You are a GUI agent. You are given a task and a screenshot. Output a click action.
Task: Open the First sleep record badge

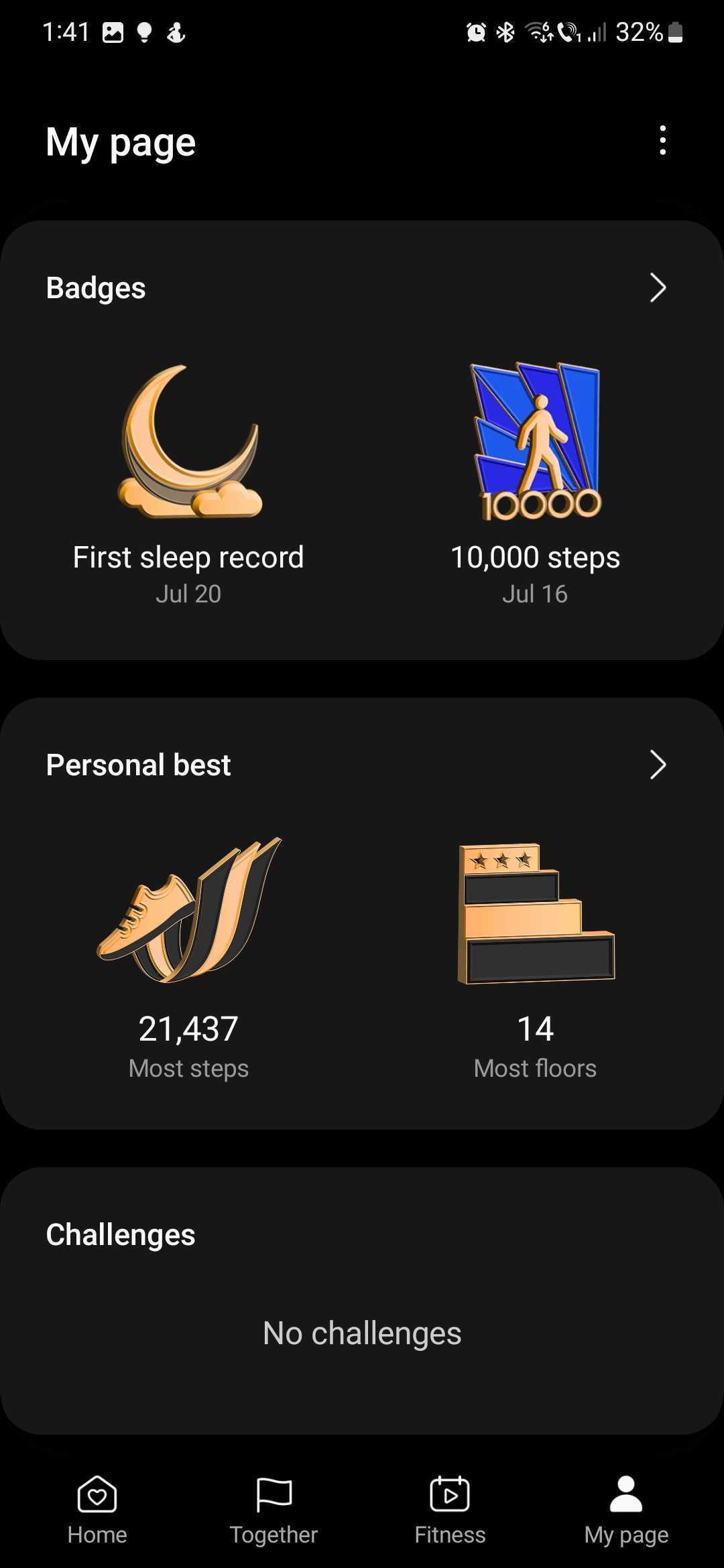point(188,482)
